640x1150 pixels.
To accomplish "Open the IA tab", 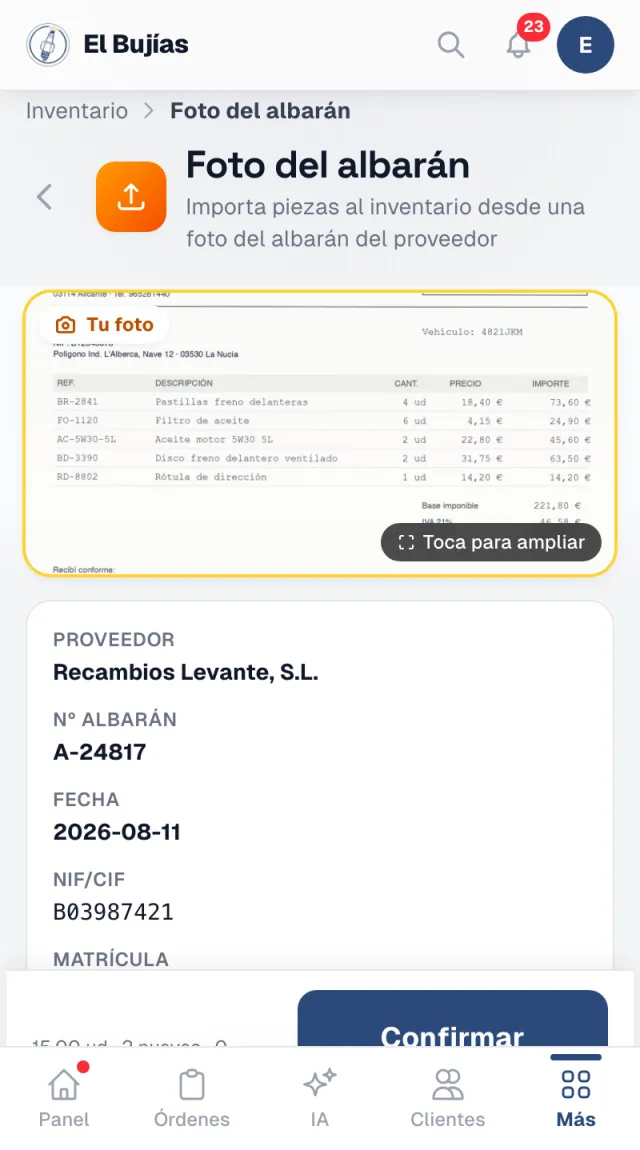I will coord(320,1098).
